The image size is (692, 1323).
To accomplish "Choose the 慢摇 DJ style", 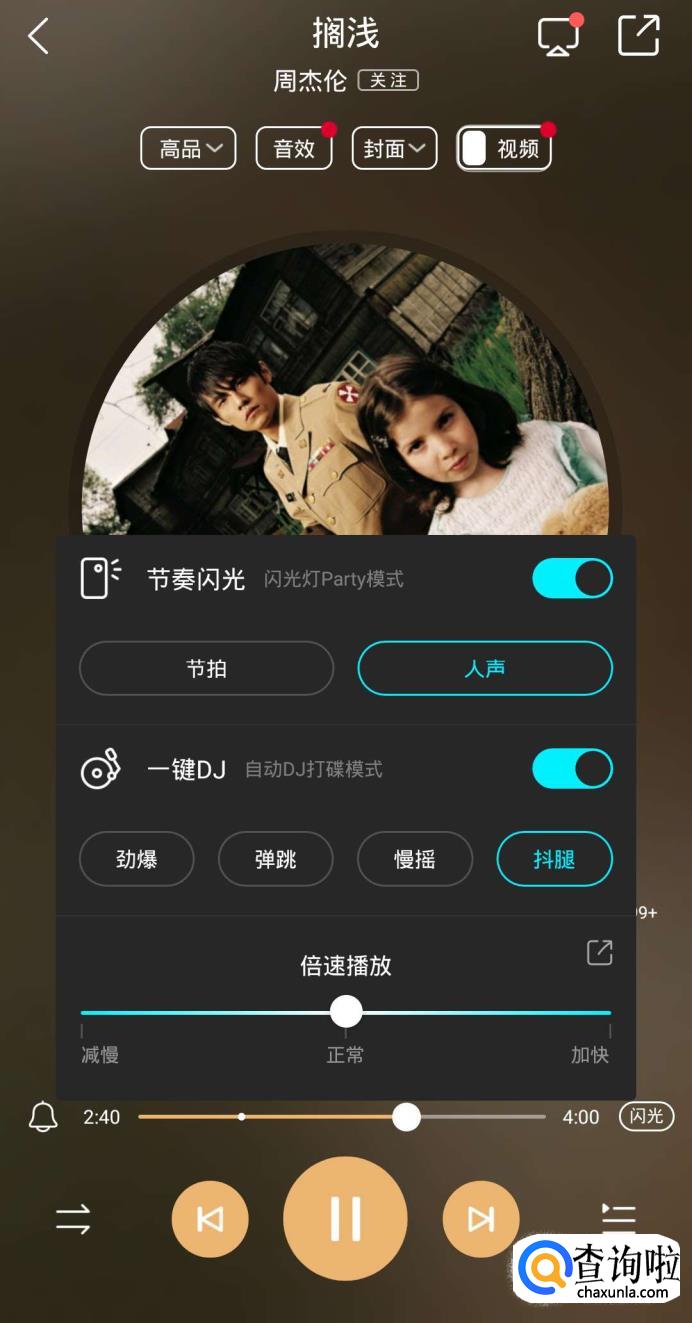I will [415, 859].
